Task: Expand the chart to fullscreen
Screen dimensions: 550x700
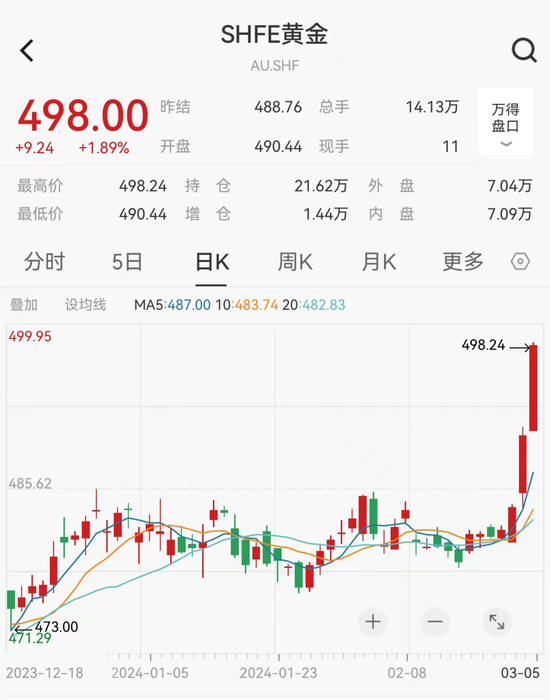Action: 497,621
